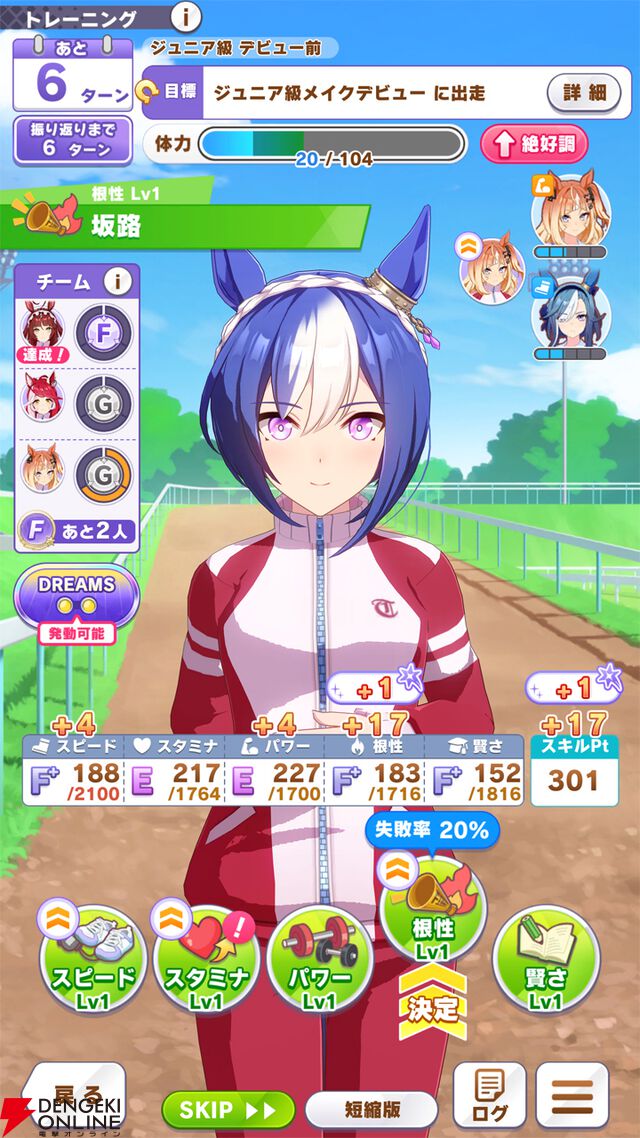
Task: Select スタミナ training
Action: pos(206,959)
